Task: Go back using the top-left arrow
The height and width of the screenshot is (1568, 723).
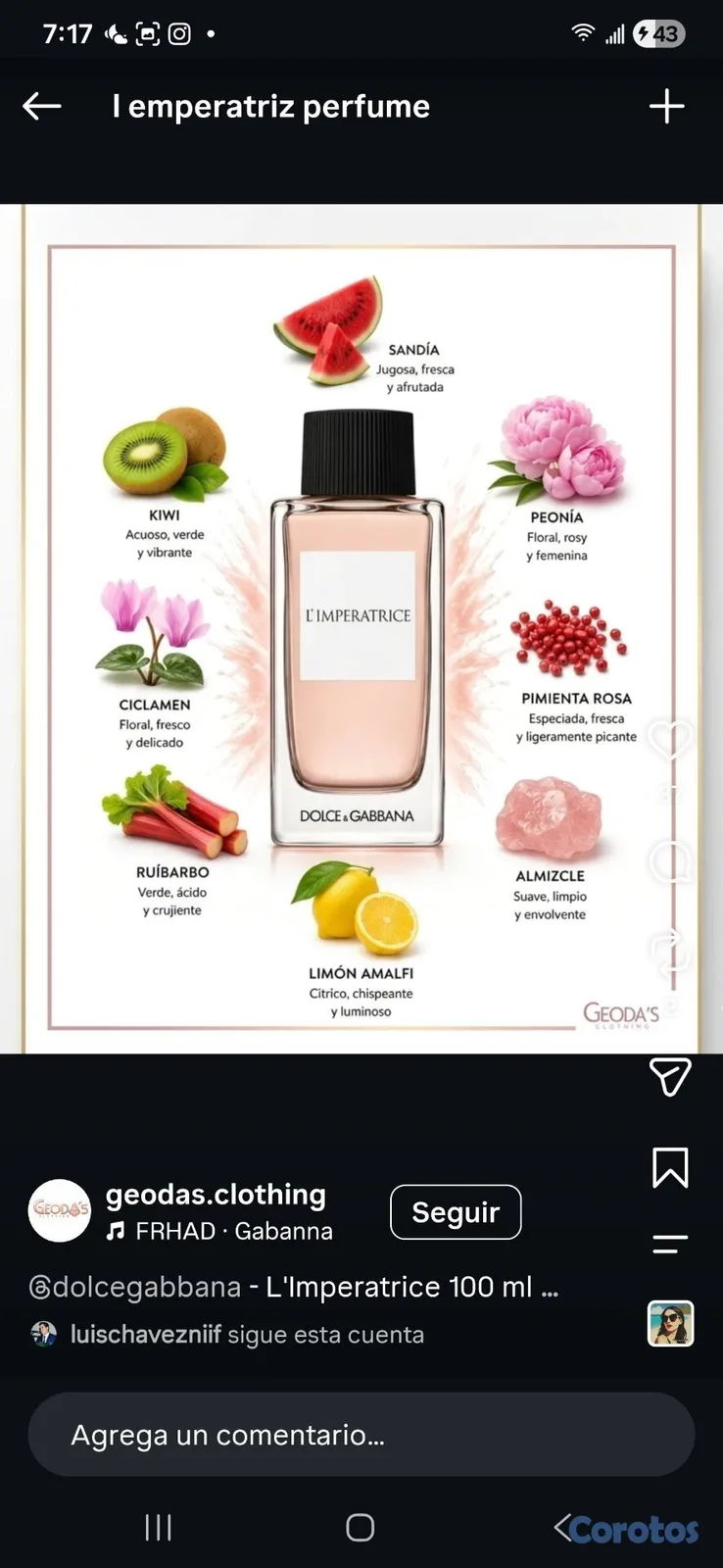Action: point(42,106)
